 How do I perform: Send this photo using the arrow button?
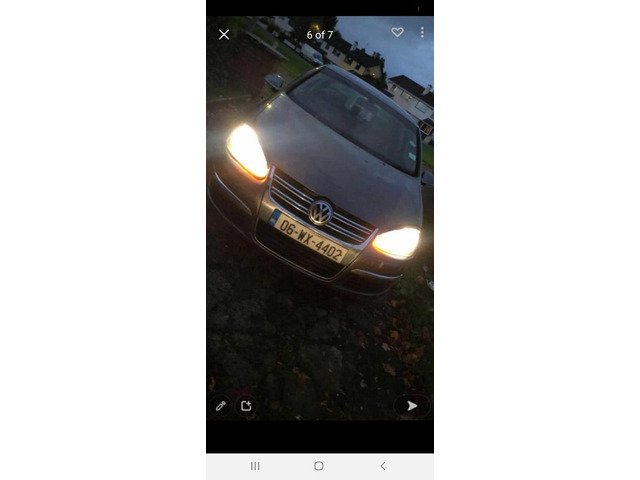[x=412, y=406]
